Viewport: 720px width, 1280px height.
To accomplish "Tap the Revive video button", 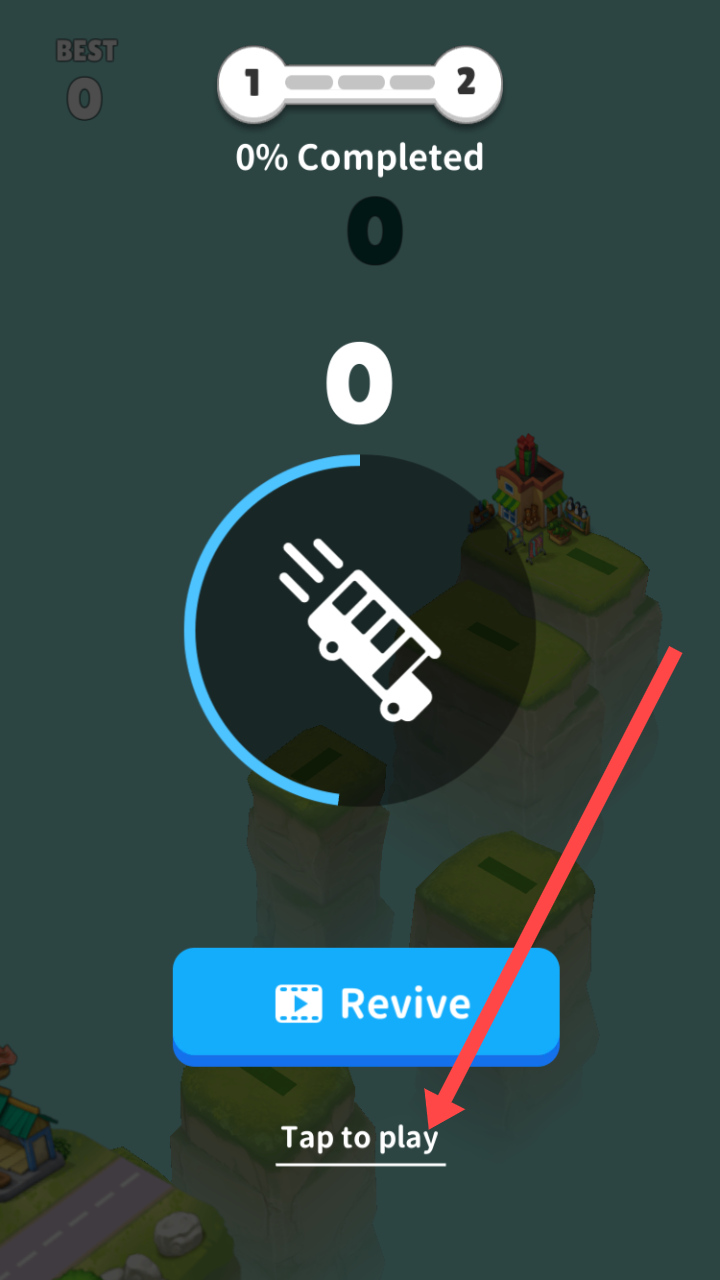I will [x=365, y=1003].
